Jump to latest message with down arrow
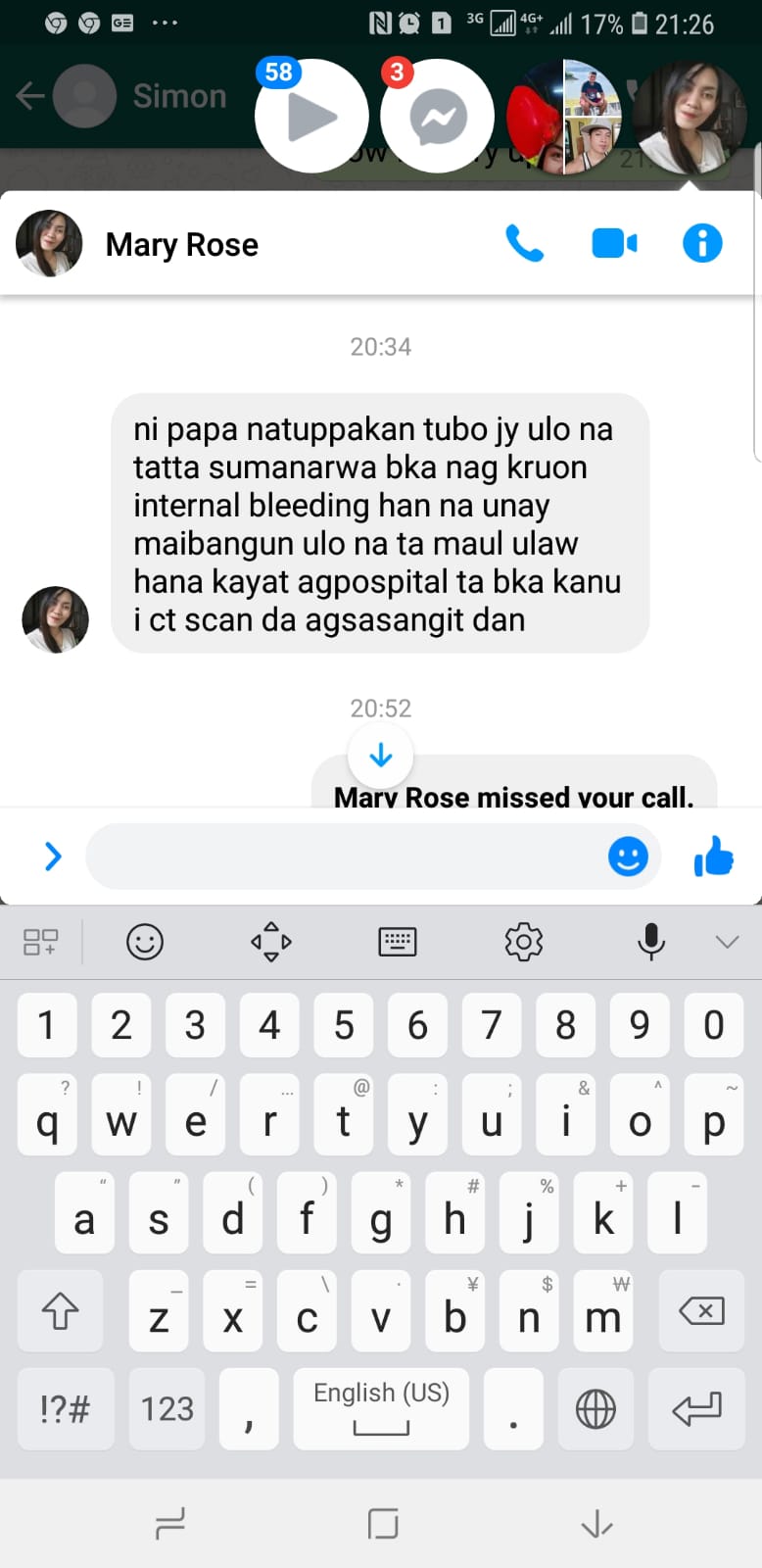762x1568 pixels. tap(381, 756)
